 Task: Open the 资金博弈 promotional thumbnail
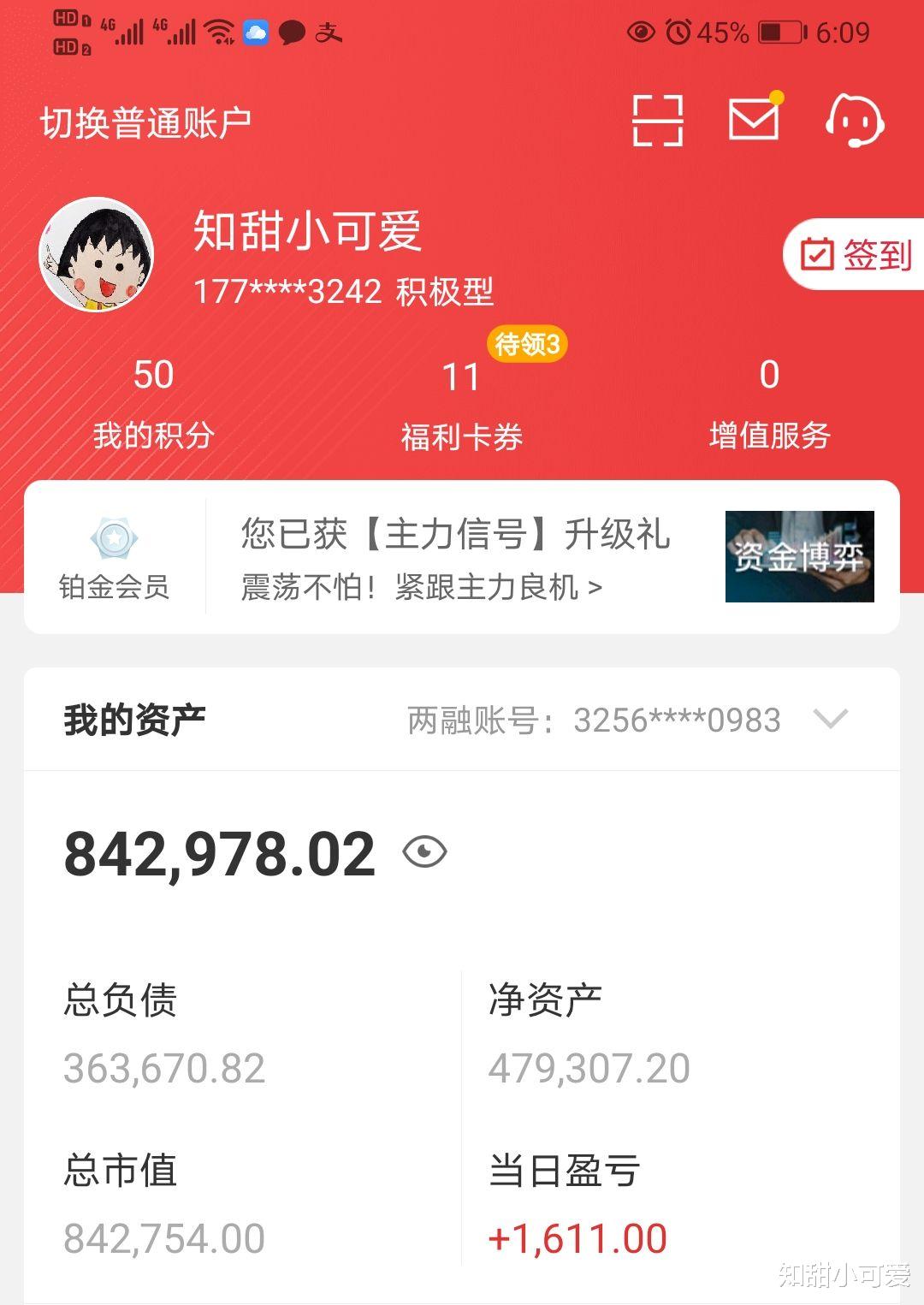[x=799, y=556]
